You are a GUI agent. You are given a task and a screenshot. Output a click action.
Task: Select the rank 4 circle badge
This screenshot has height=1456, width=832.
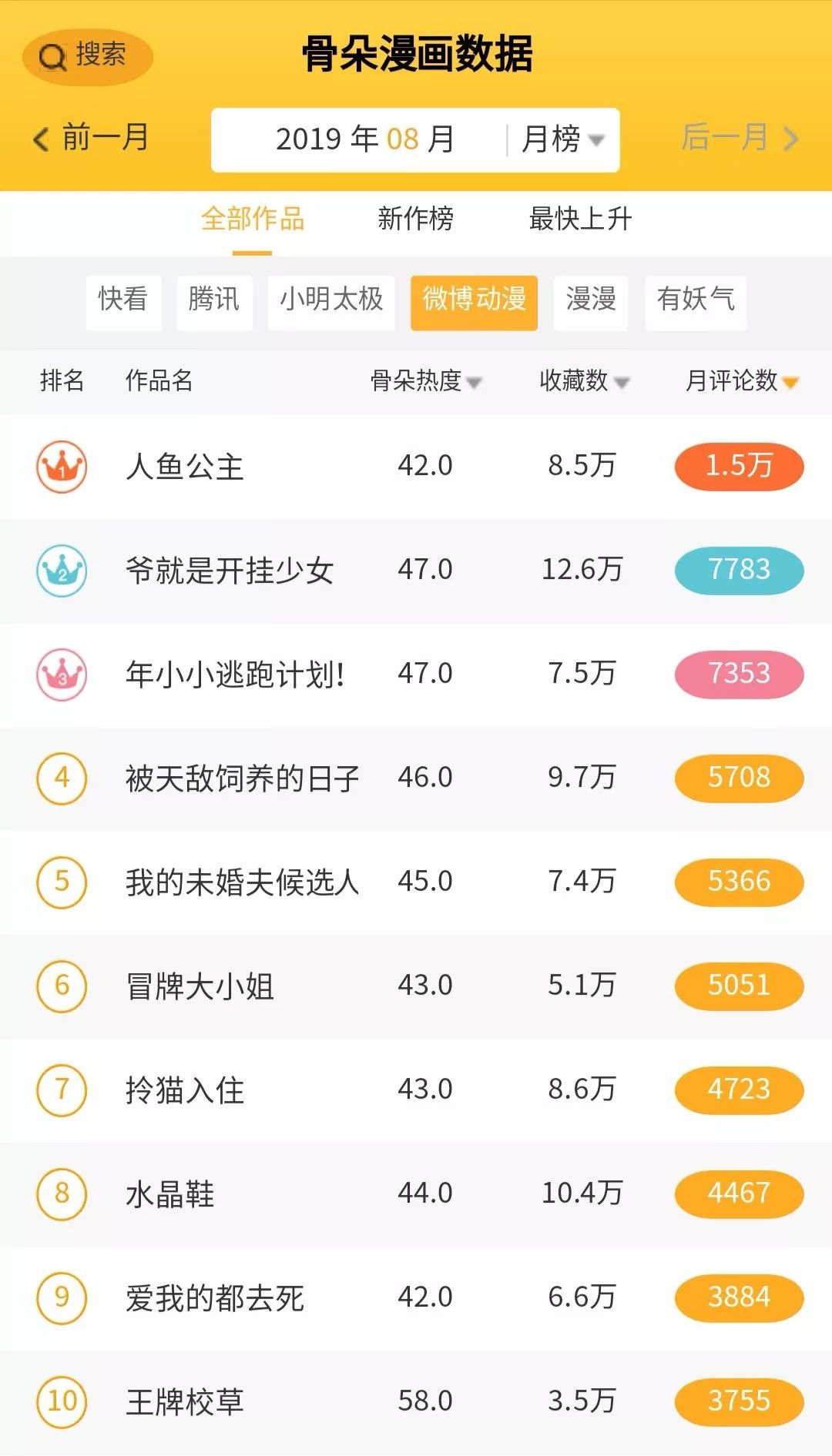pyautogui.click(x=63, y=779)
